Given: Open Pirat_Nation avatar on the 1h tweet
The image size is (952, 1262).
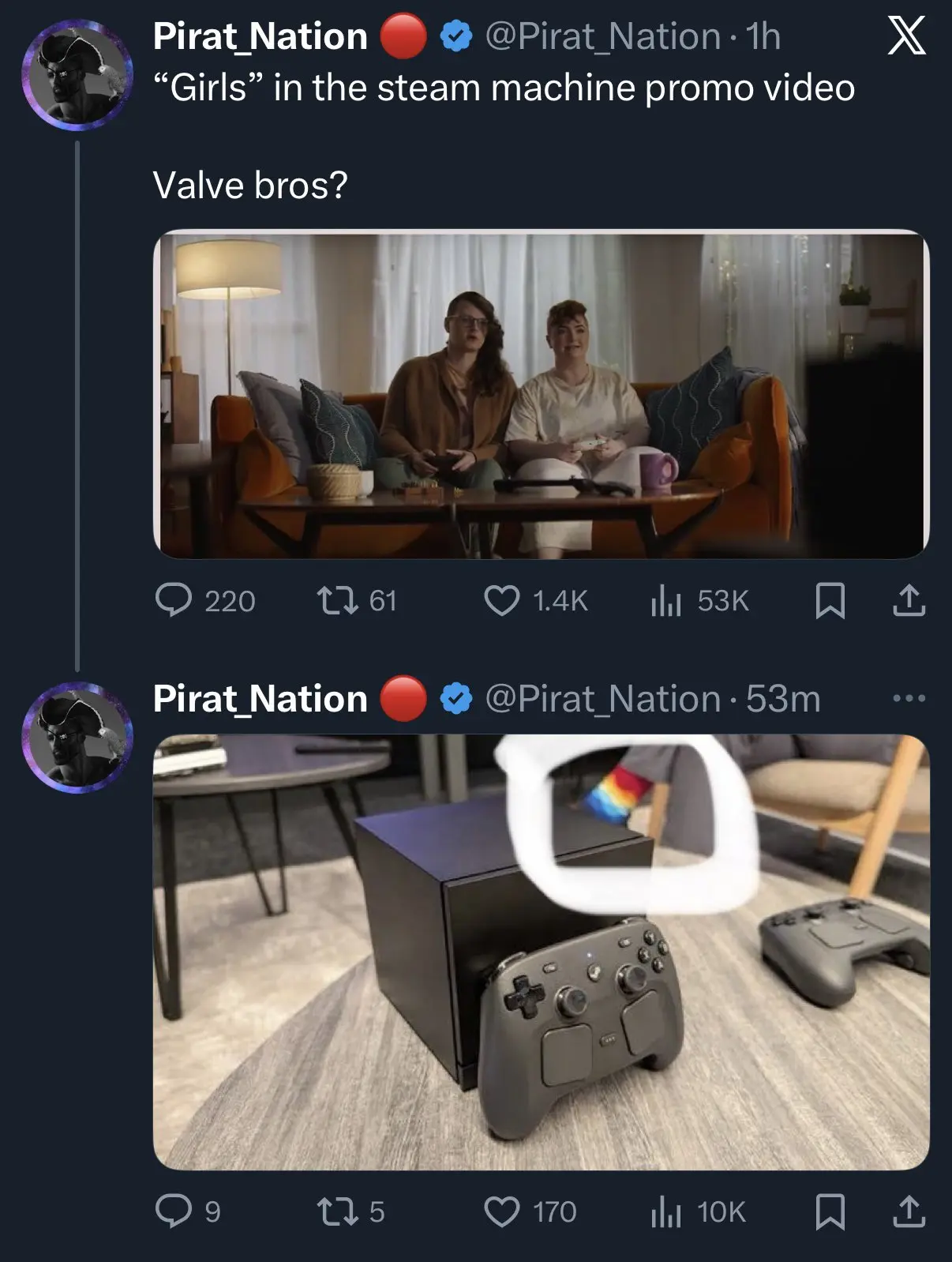Looking at the screenshot, I should [x=77, y=75].
